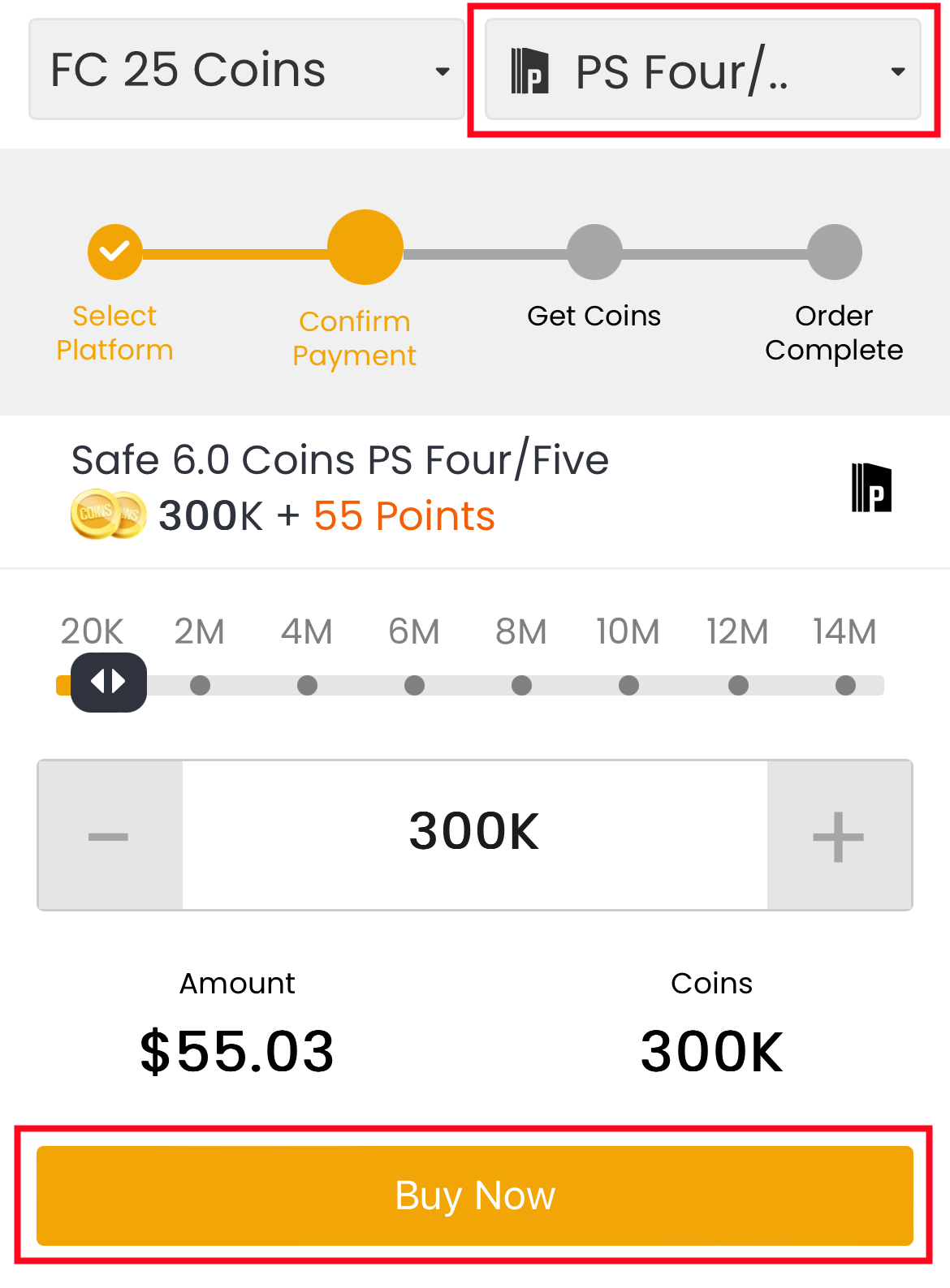Tap the 300K coin amount field
Screen dimensions: 950x1288
pos(475,834)
